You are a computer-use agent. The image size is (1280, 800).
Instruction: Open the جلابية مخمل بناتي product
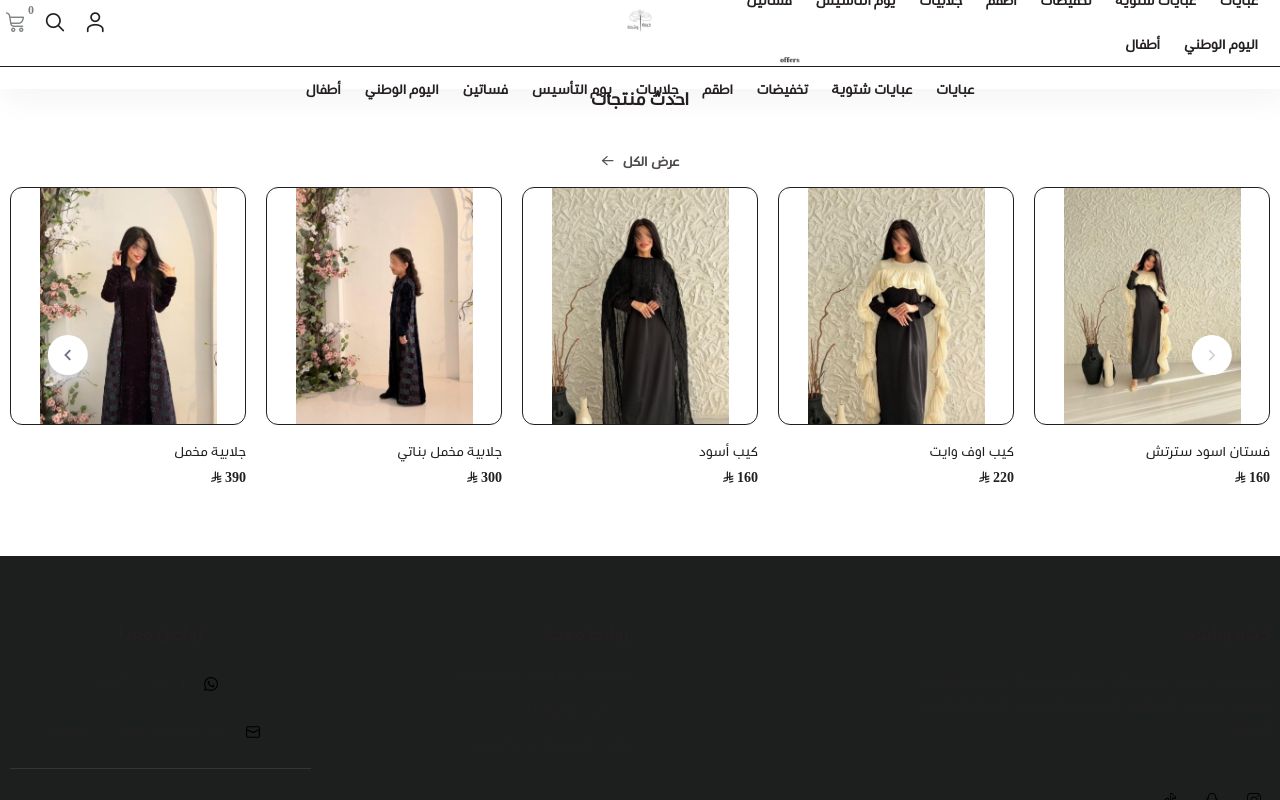pyautogui.click(x=384, y=305)
